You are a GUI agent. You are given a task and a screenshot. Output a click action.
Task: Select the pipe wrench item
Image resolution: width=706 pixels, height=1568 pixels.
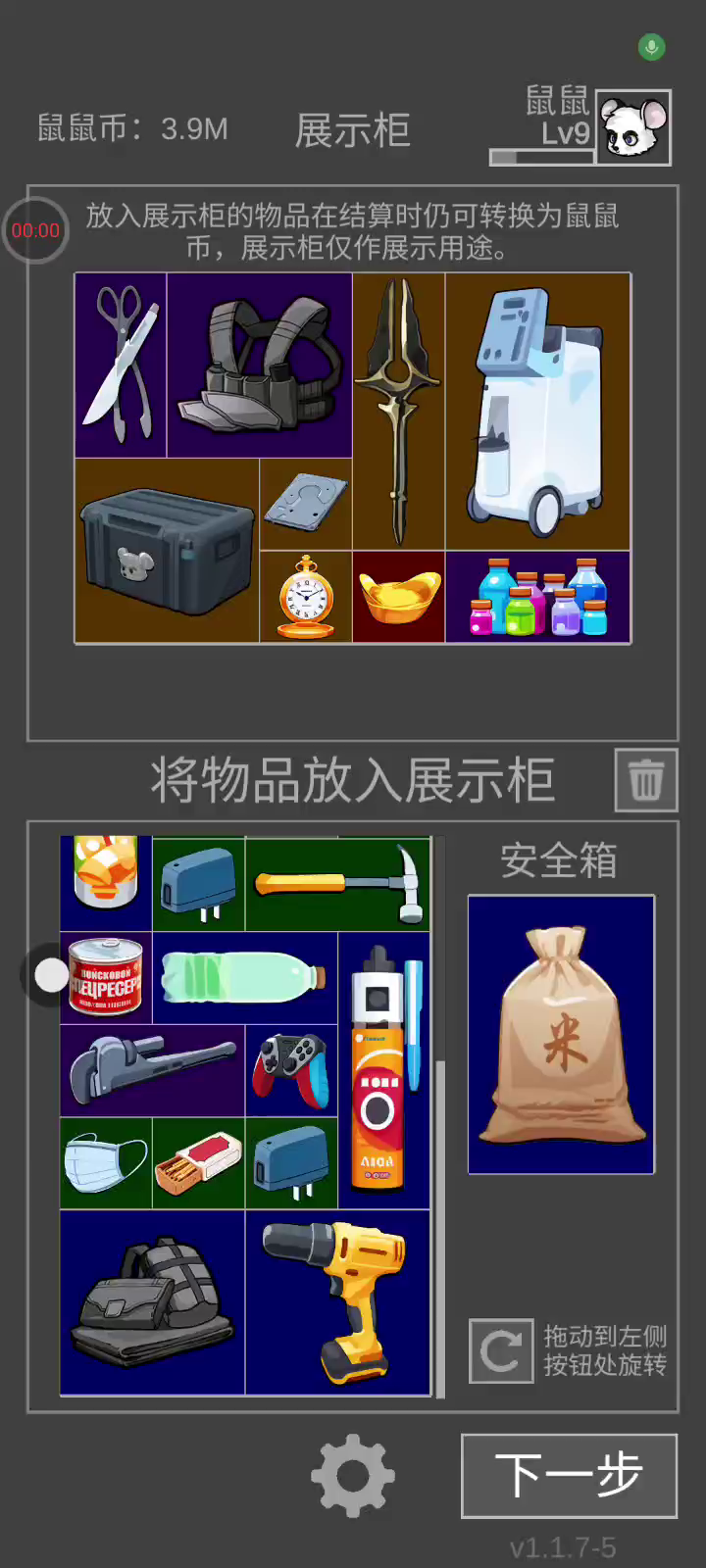point(152,1070)
